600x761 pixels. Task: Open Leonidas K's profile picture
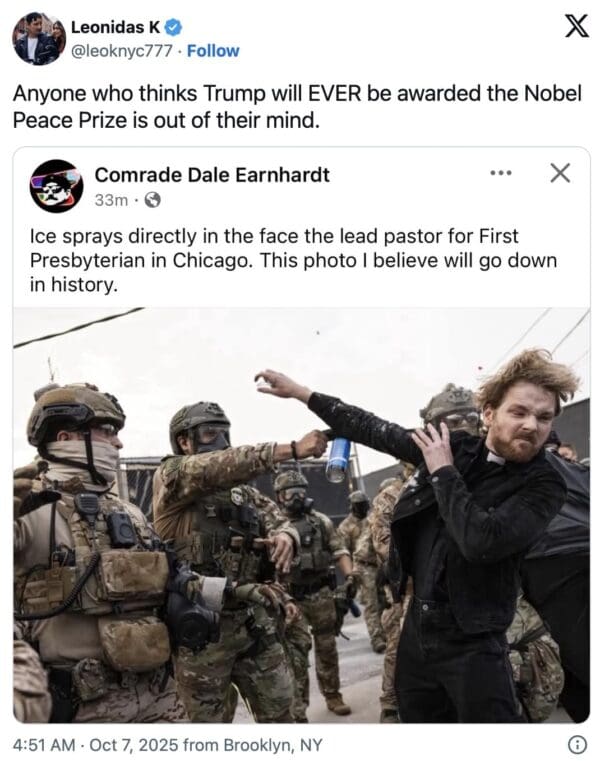[x=39, y=39]
